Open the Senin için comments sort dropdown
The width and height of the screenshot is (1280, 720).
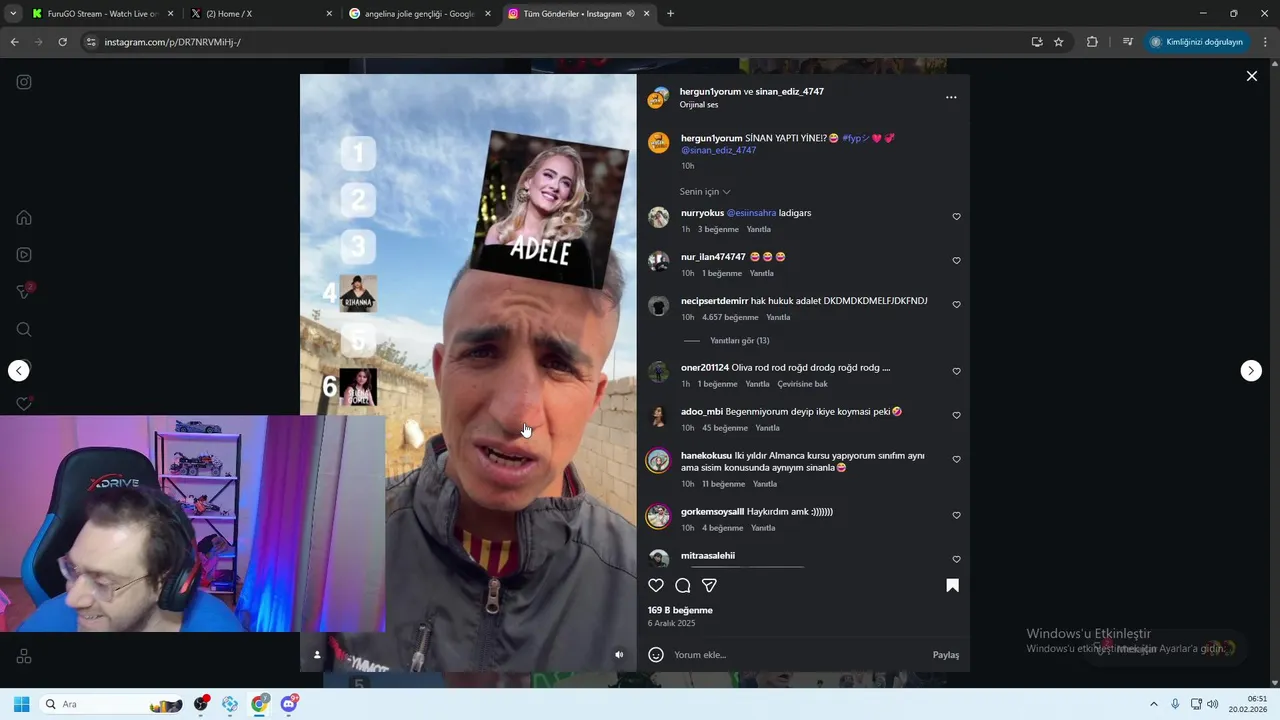click(705, 192)
